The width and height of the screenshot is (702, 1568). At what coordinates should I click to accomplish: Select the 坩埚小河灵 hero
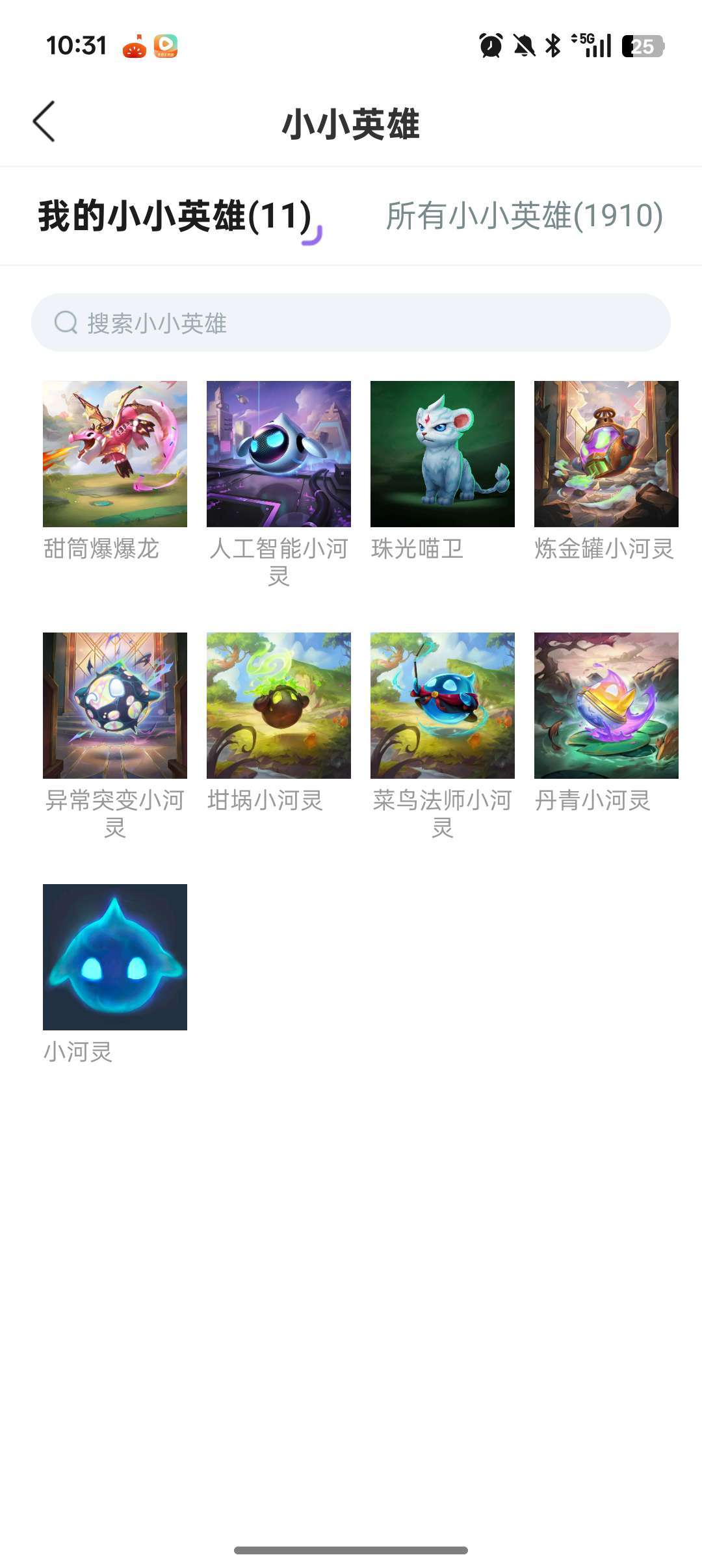pyautogui.click(x=279, y=705)
